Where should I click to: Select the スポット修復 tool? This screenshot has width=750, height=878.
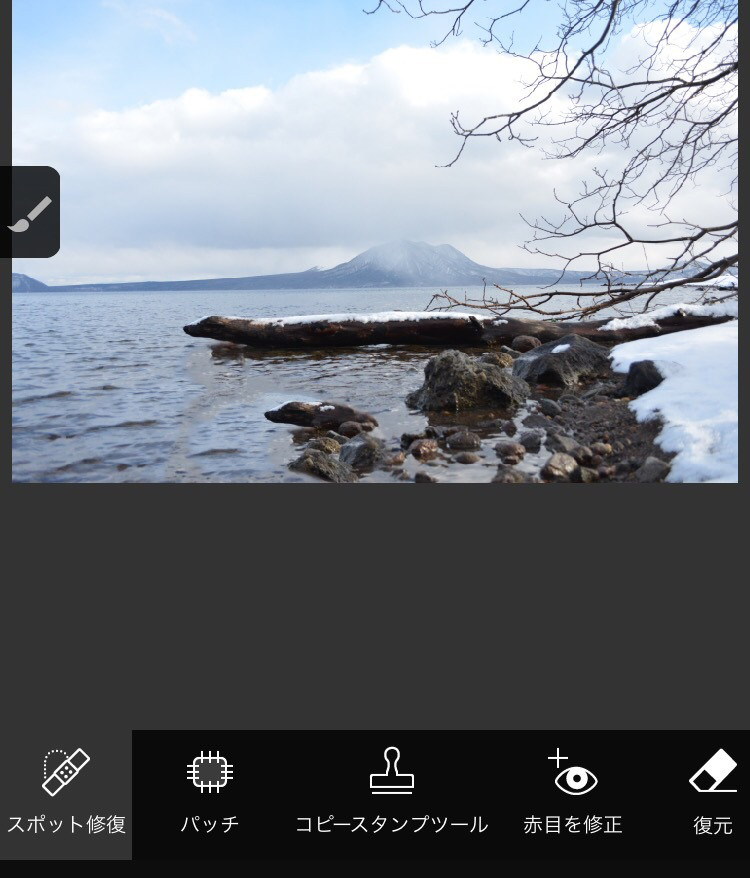coord(66,794)
